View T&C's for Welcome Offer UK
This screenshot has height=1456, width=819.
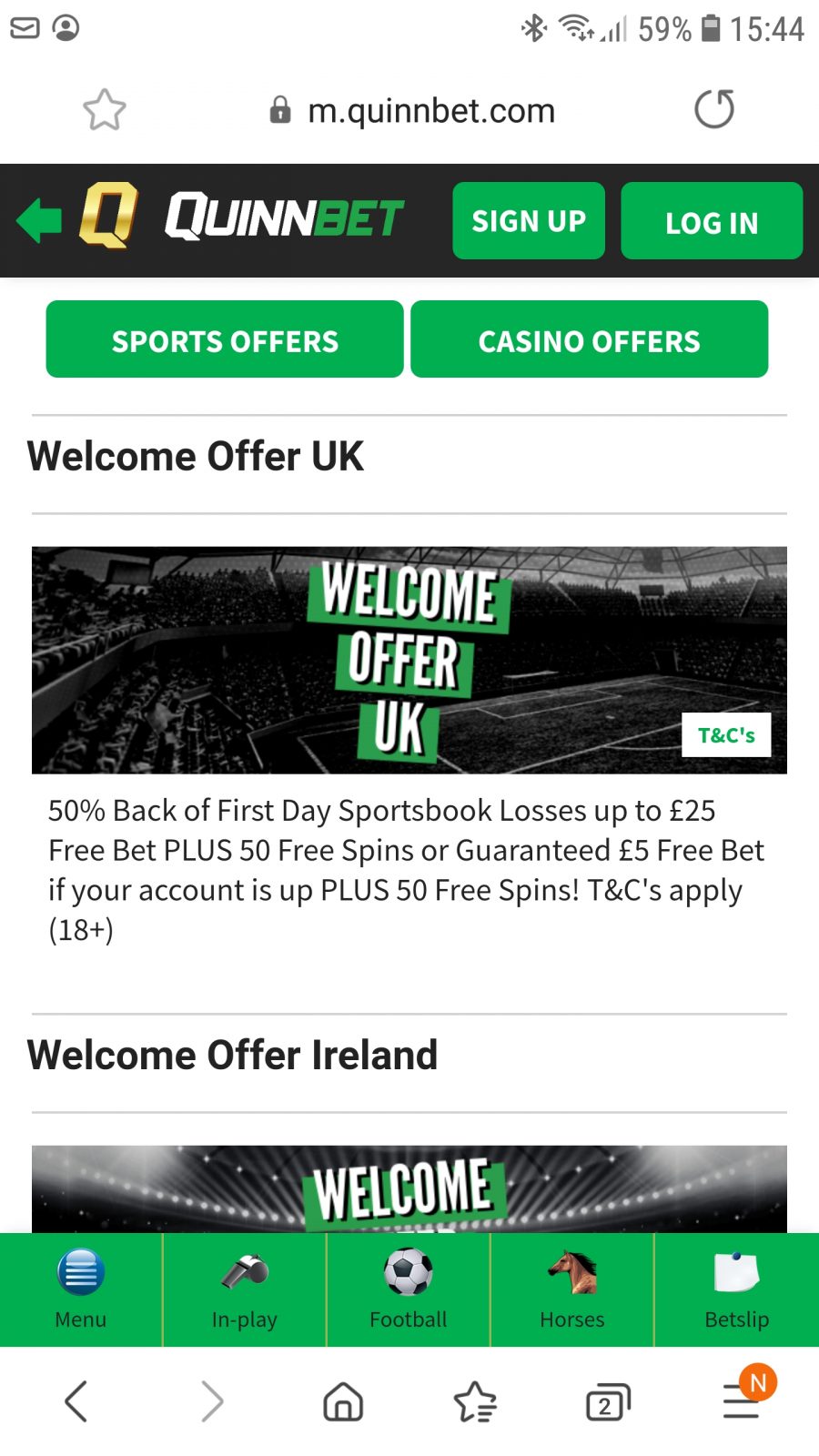[x=725, y=734]
